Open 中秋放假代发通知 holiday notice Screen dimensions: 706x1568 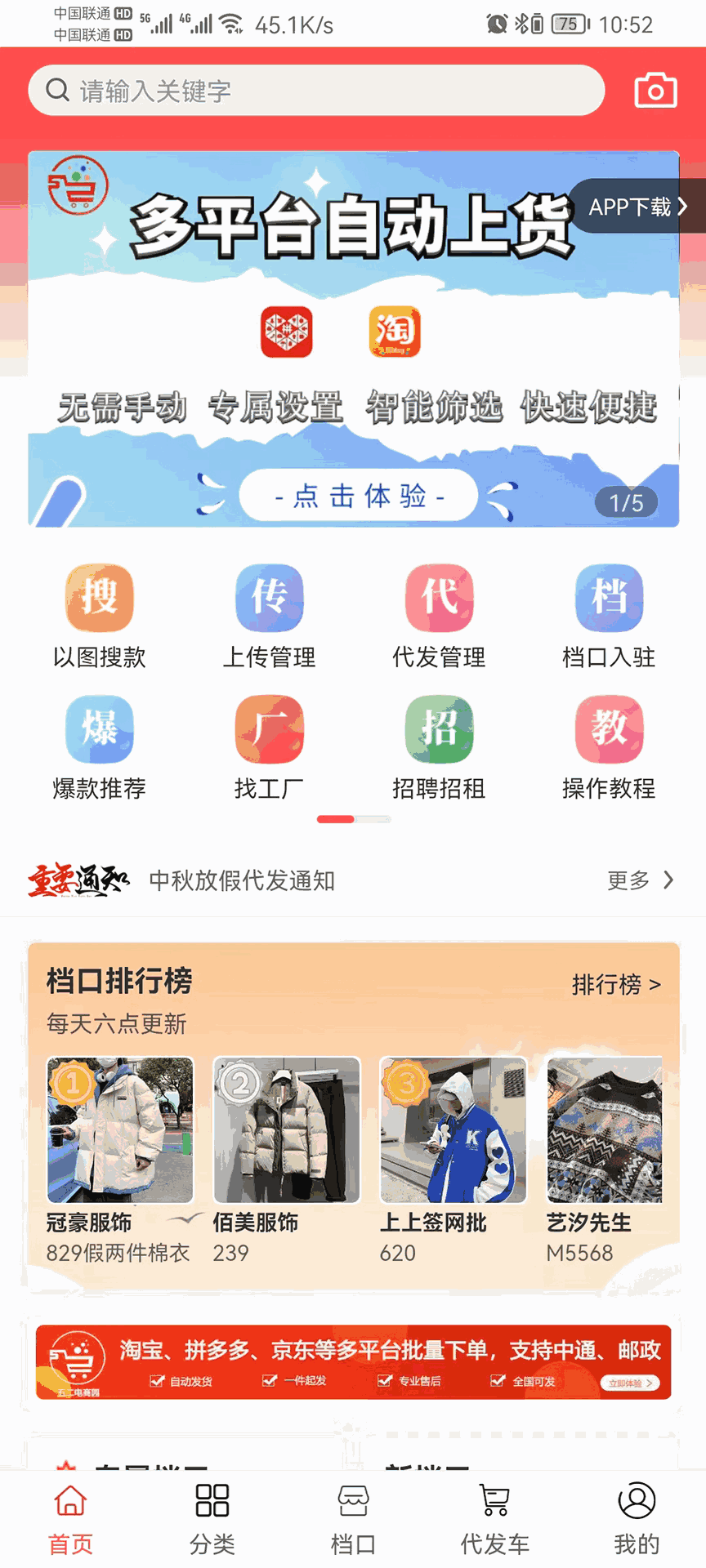[x=242, y=881]
